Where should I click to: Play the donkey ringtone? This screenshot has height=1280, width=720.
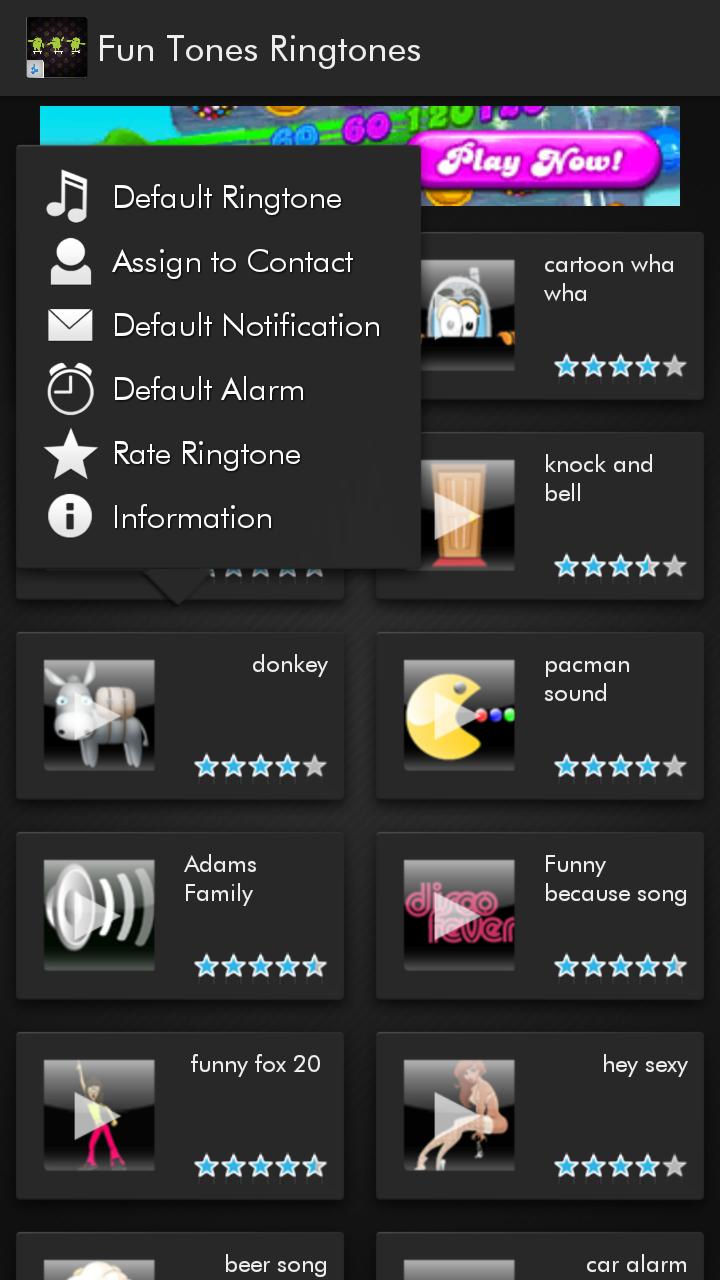coord(99,715)
